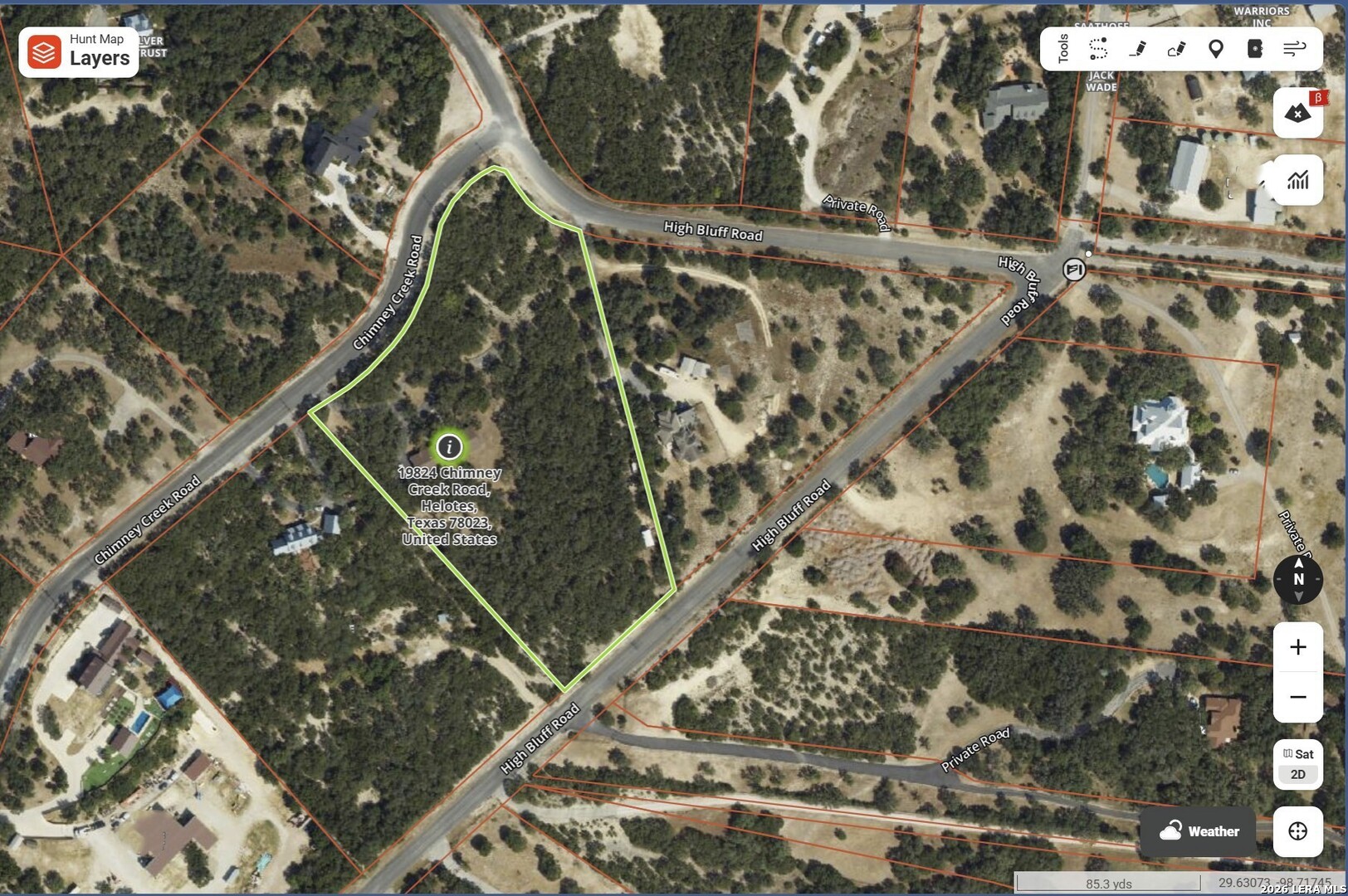1348x896 pixels.
Task: Open the beta terrain feature
Action: click(1298, 113)
